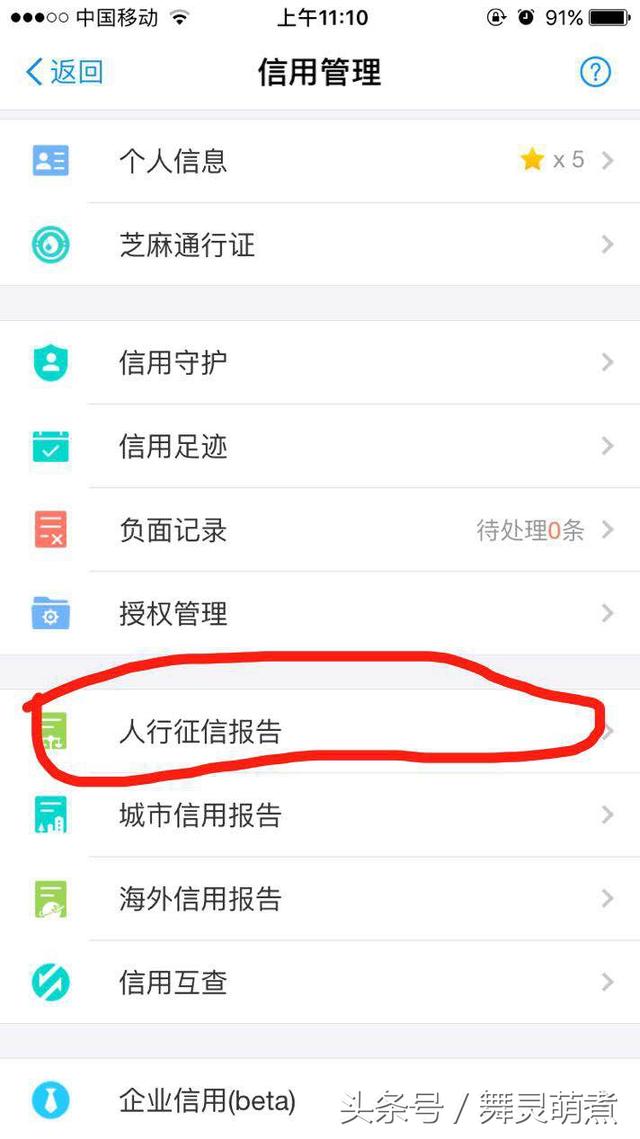Open the help question mark icon
This screenshot has height=1139, width=640.
point(595,72)
